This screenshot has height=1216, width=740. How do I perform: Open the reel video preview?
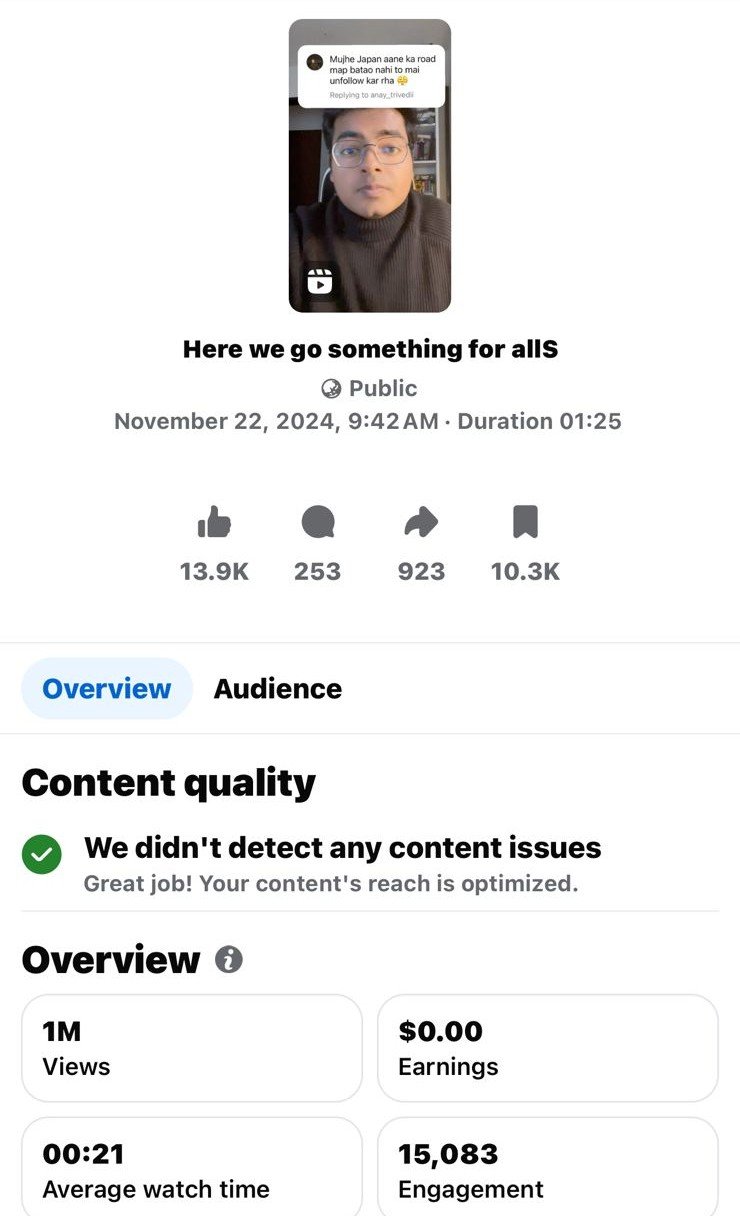pyautogui.click(x=369, y=166)
